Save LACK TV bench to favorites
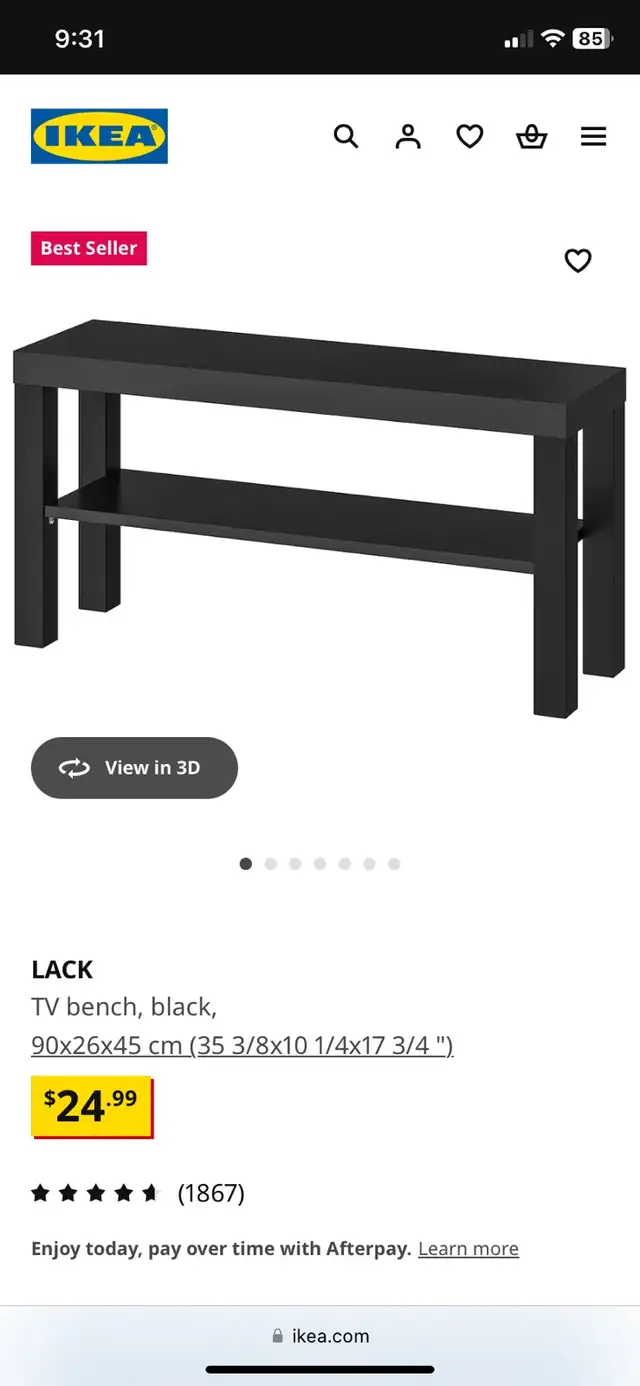Screen dimensions: 640x1386 pos(578,260)
